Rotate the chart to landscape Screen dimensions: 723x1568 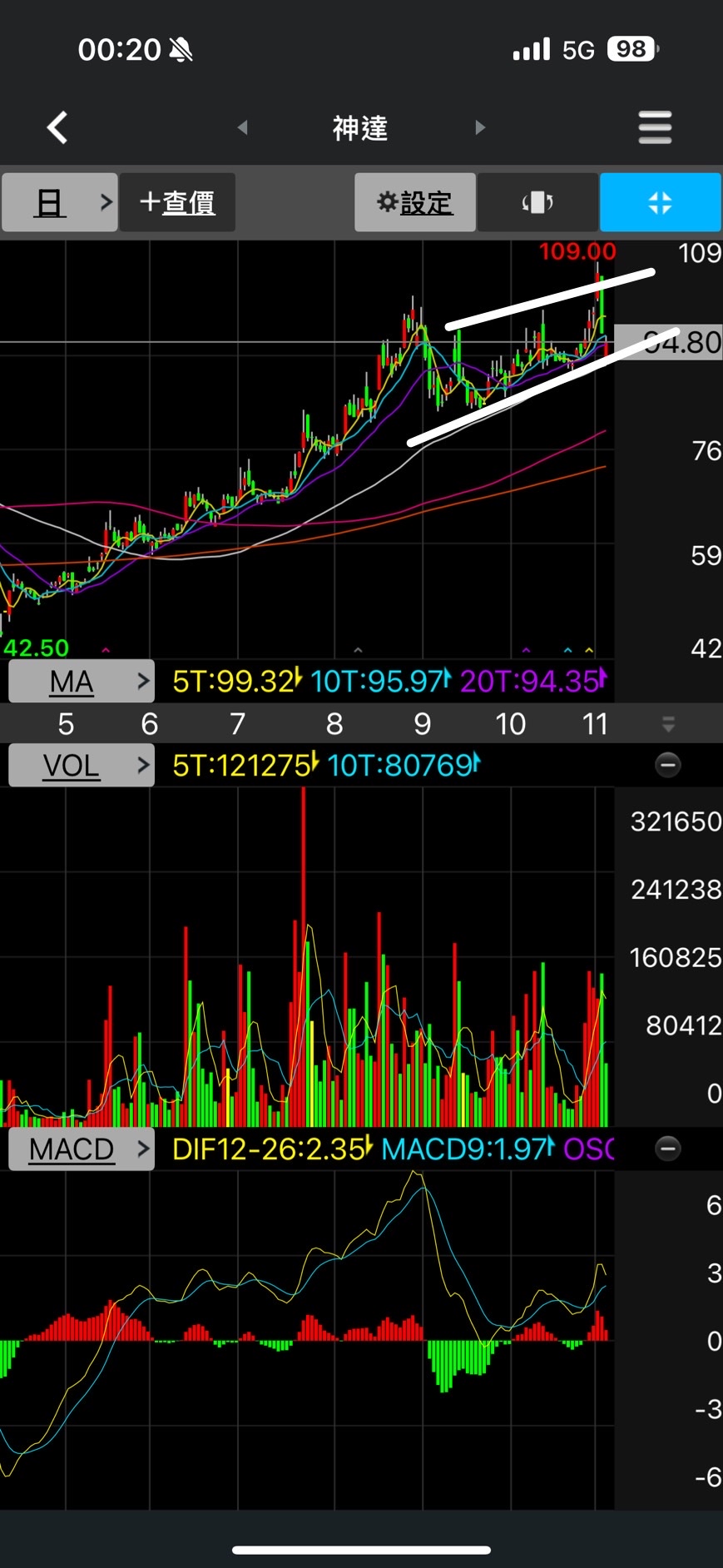point(537,202)
